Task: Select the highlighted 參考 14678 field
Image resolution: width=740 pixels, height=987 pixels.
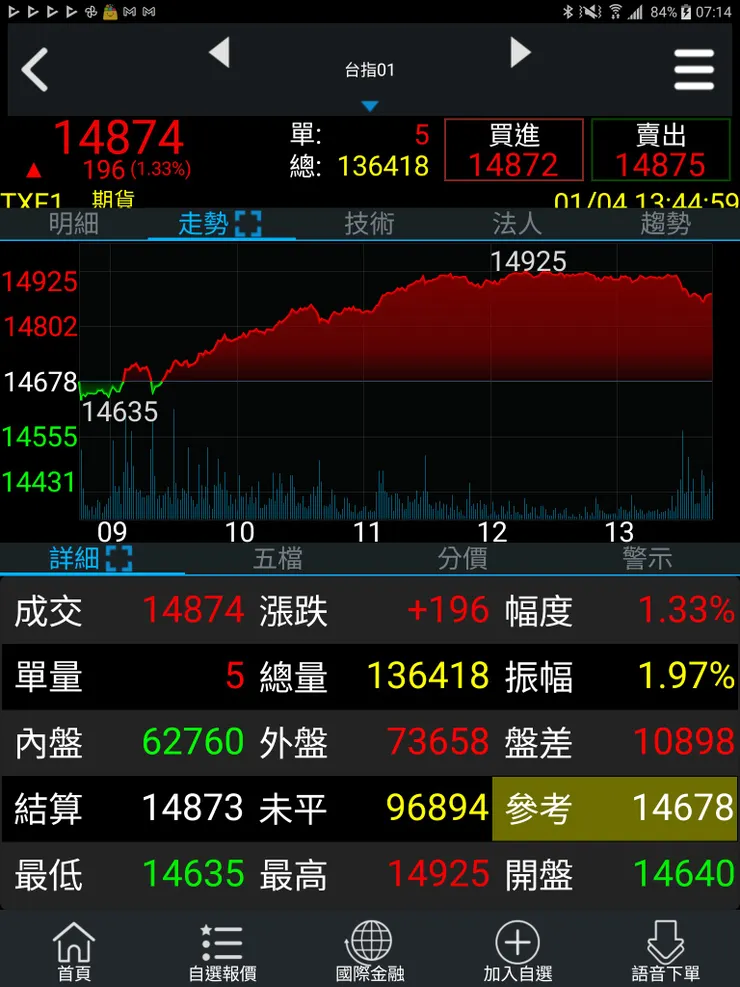Action: 614,809
